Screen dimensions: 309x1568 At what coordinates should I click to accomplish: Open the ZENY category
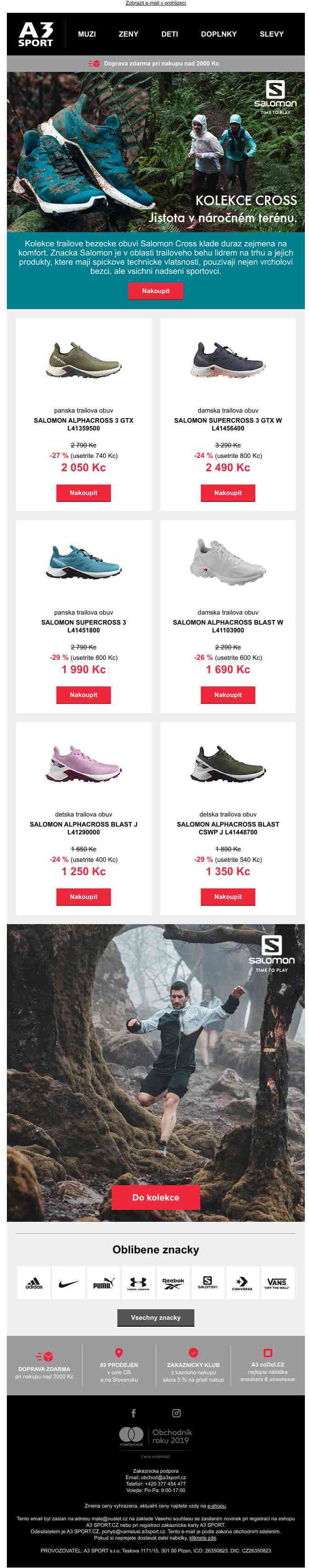point(128,34)
